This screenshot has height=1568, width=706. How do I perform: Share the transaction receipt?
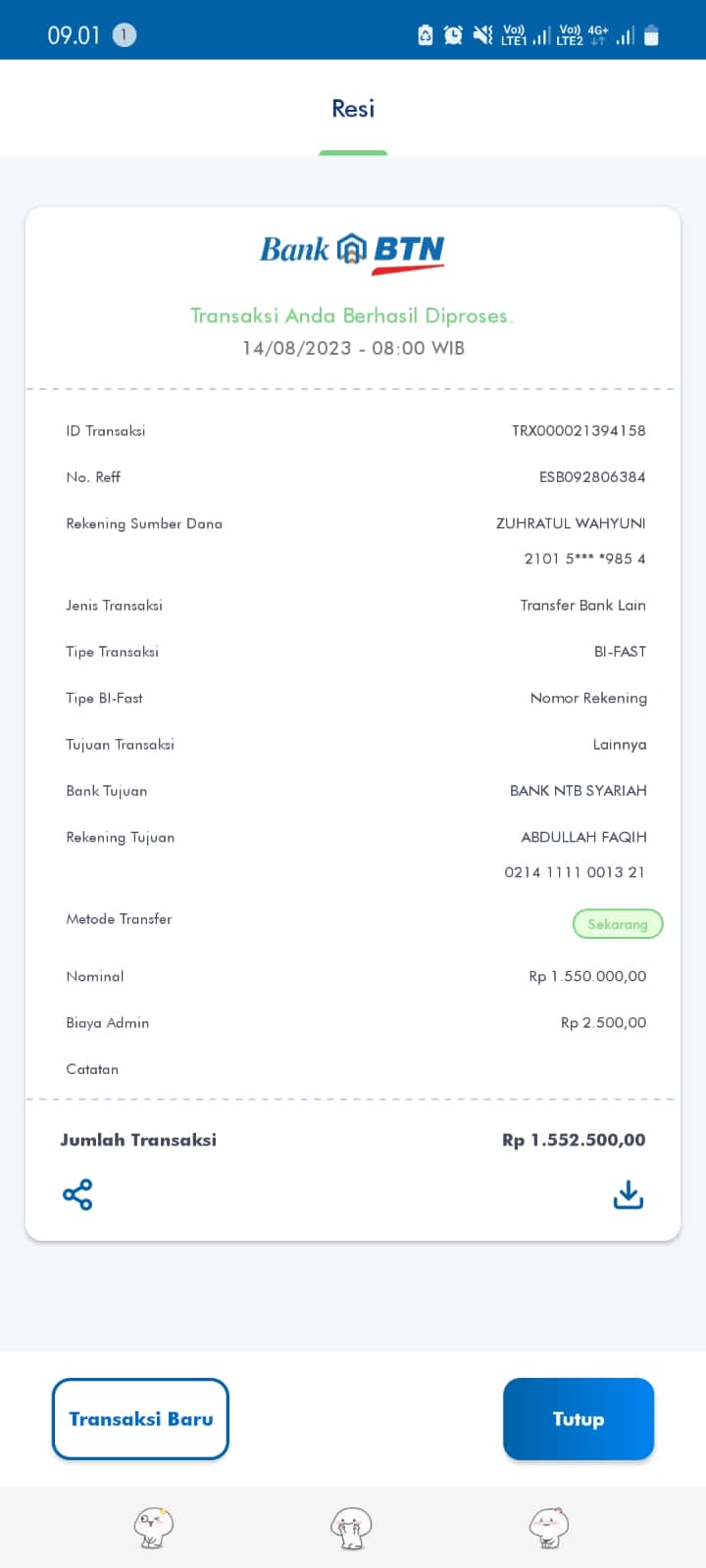click(x=77, y=1195)
